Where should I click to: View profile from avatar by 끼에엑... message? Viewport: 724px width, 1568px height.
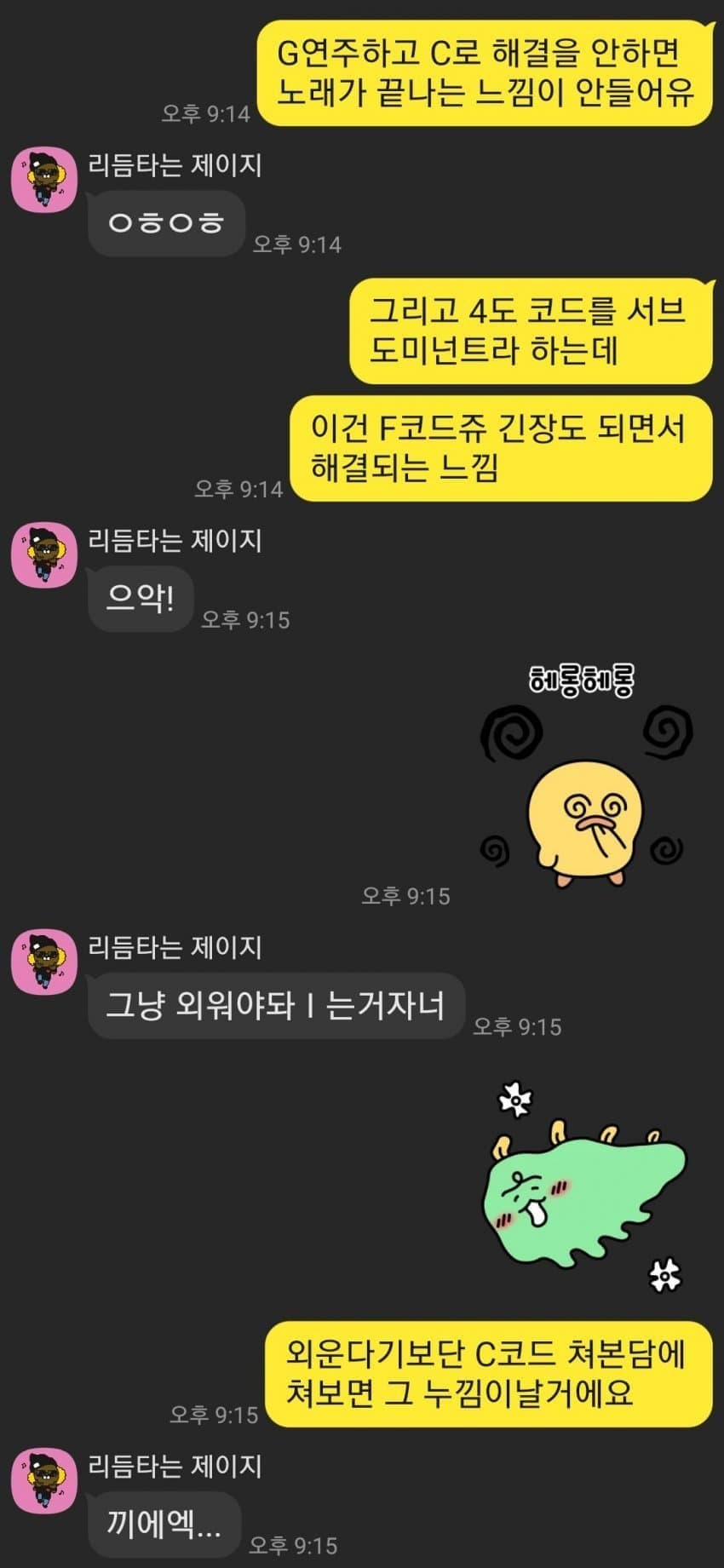43,1480
